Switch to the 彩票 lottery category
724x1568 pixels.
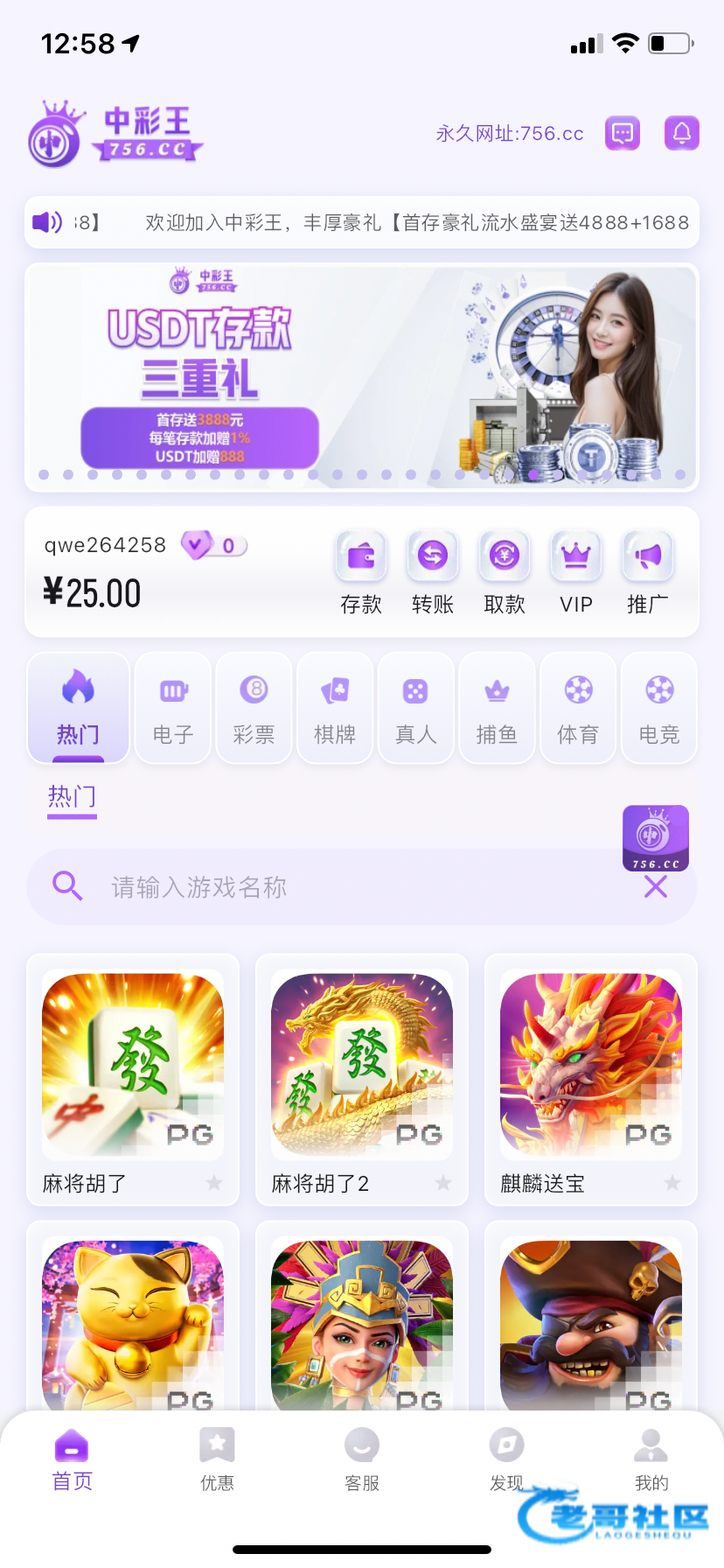coord(254,708)
